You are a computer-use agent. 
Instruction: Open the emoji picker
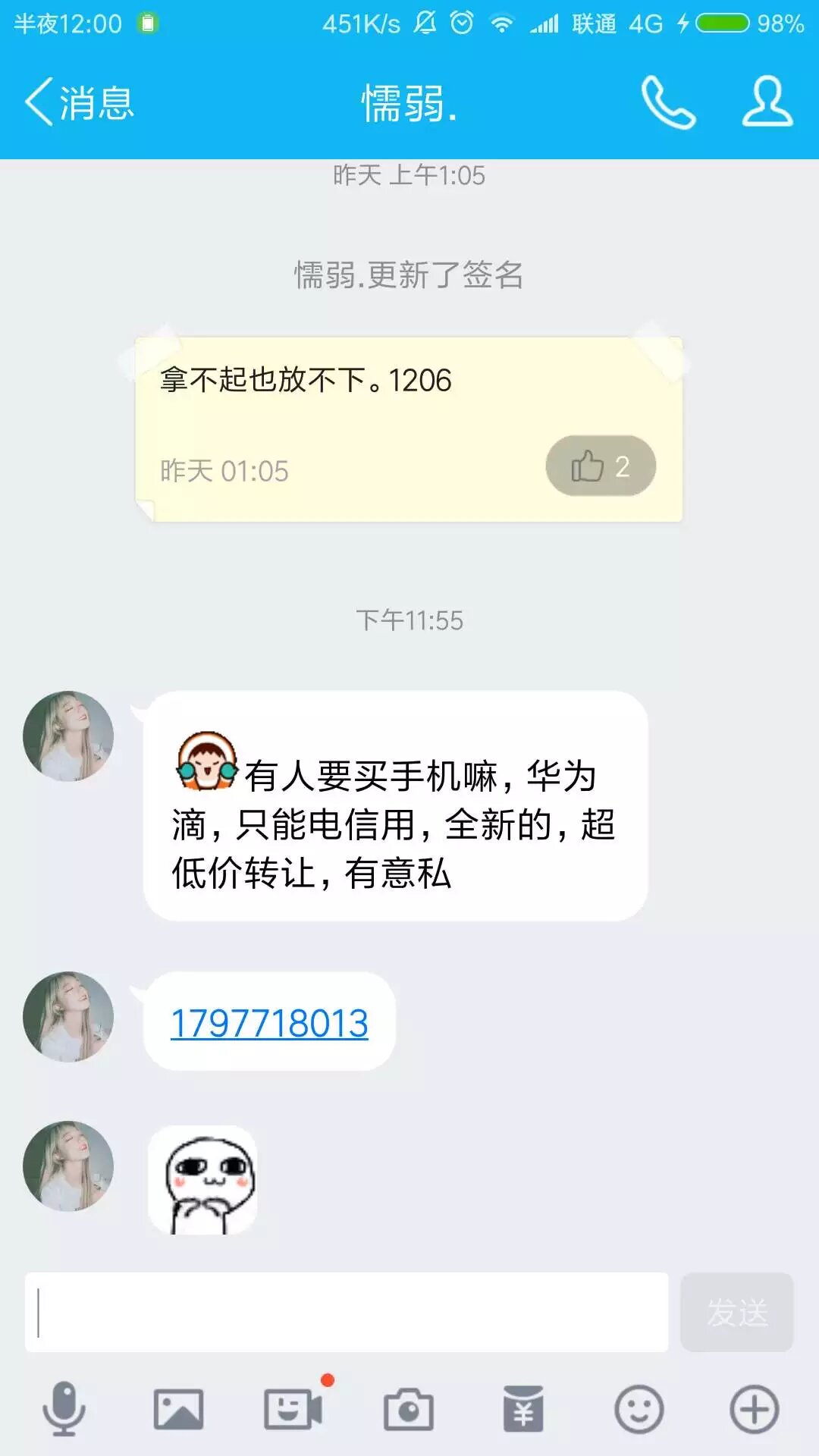point(639,1410)
